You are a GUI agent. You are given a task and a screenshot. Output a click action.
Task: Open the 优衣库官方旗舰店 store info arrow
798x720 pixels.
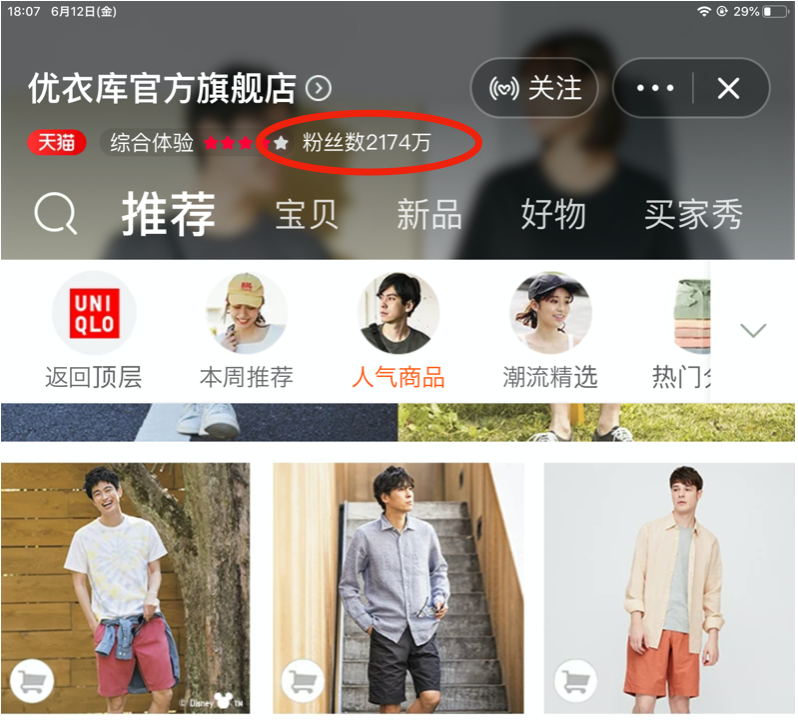(x=318, y=89)
